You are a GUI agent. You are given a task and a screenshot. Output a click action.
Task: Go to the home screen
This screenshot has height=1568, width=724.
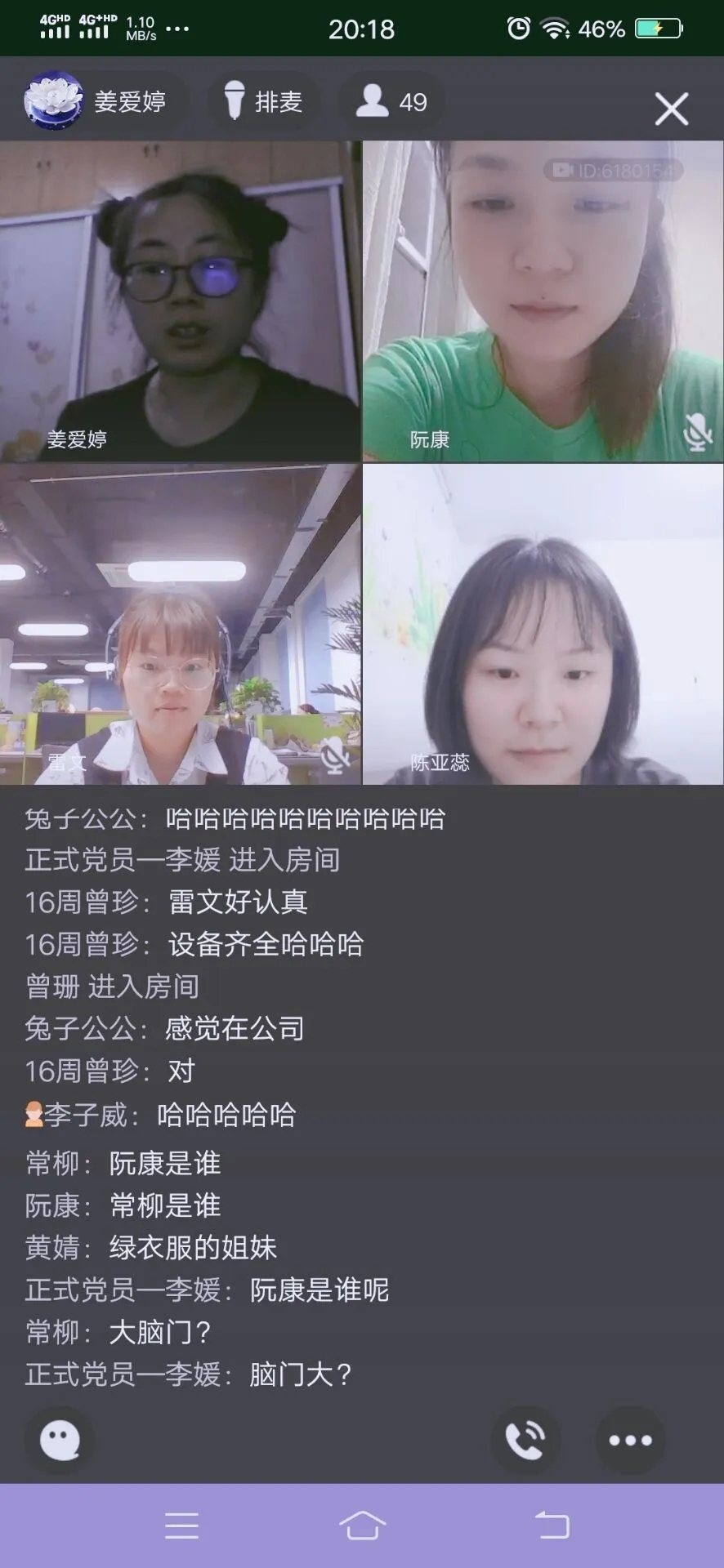tap(362, 1525)
